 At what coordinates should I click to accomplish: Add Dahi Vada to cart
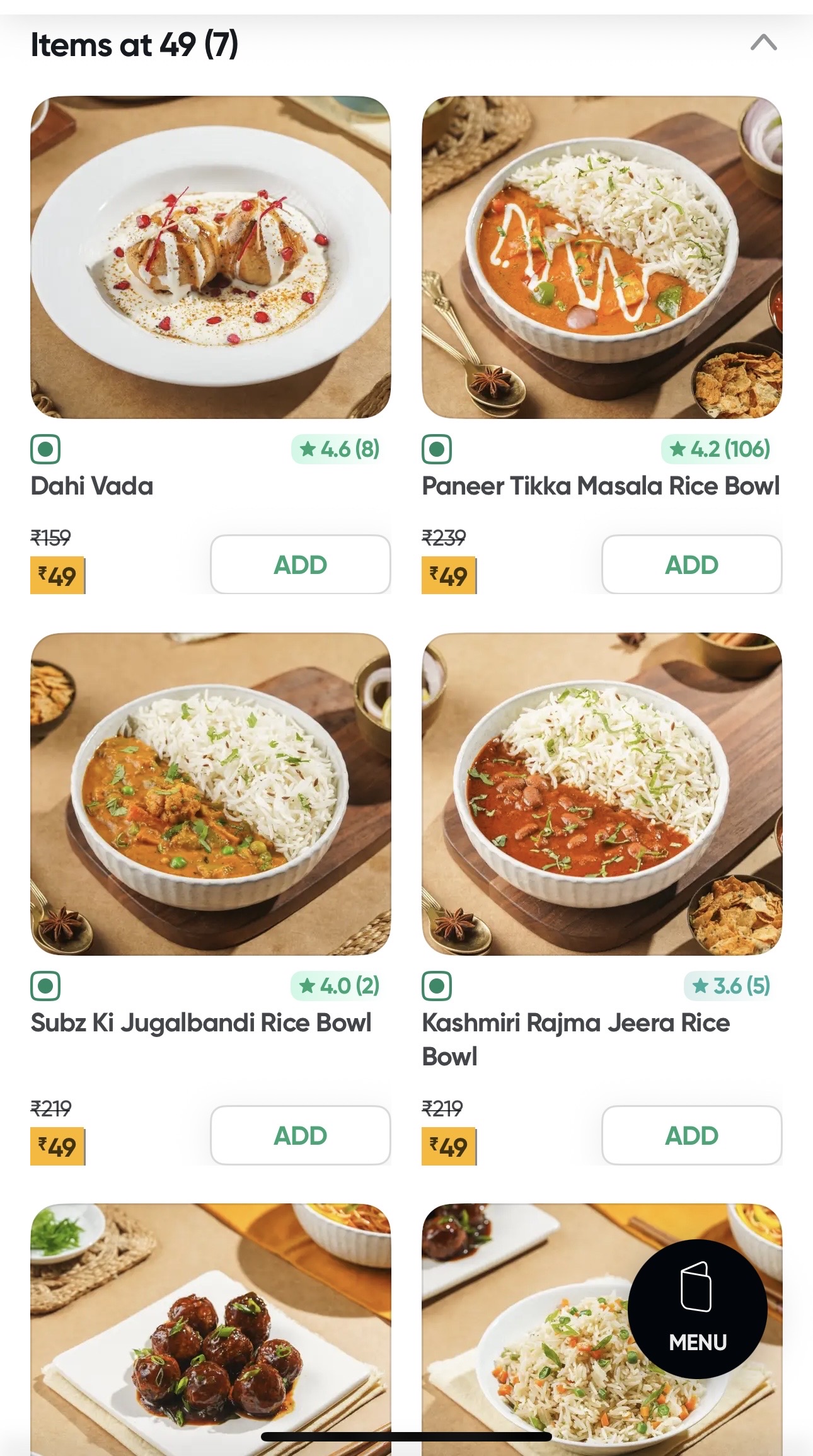[x=300, y=565]
